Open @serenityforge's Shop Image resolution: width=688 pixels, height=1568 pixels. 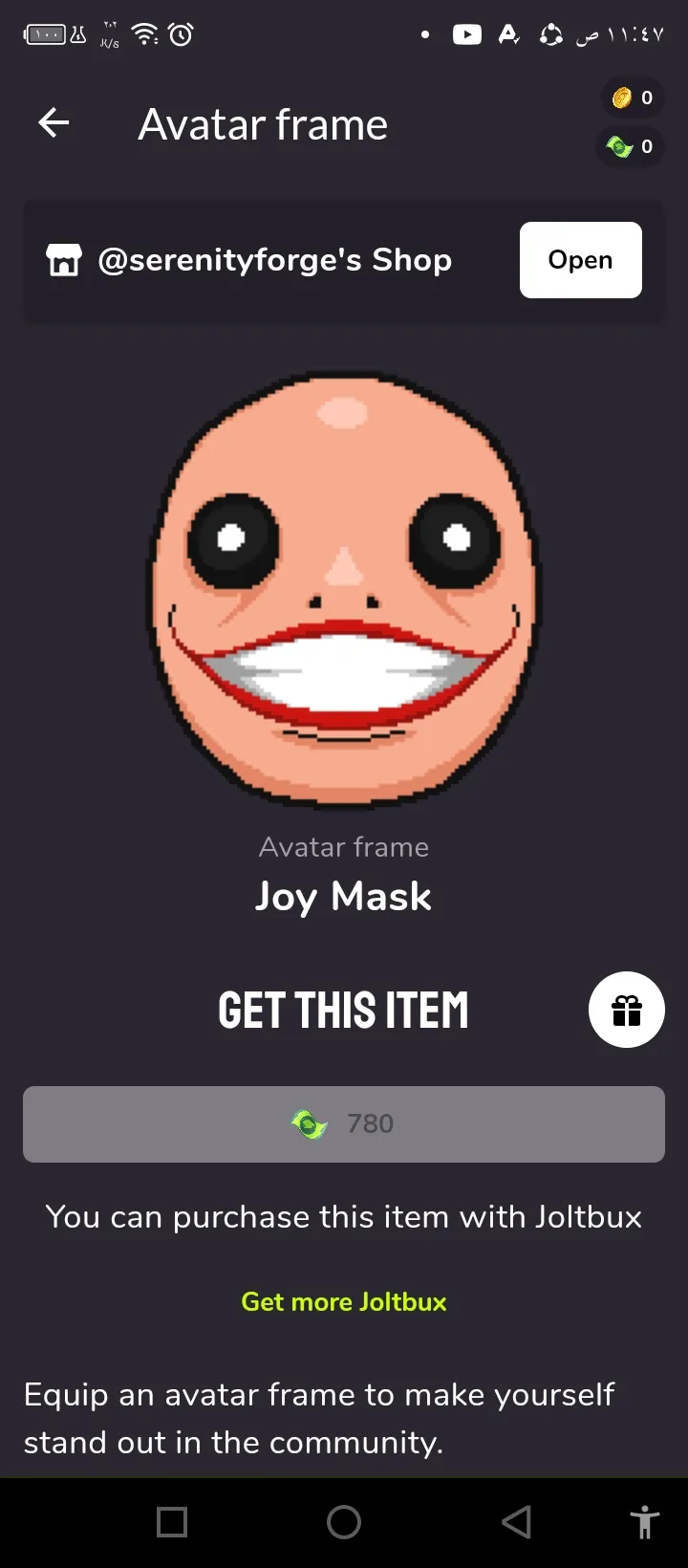tap(580, 260)
